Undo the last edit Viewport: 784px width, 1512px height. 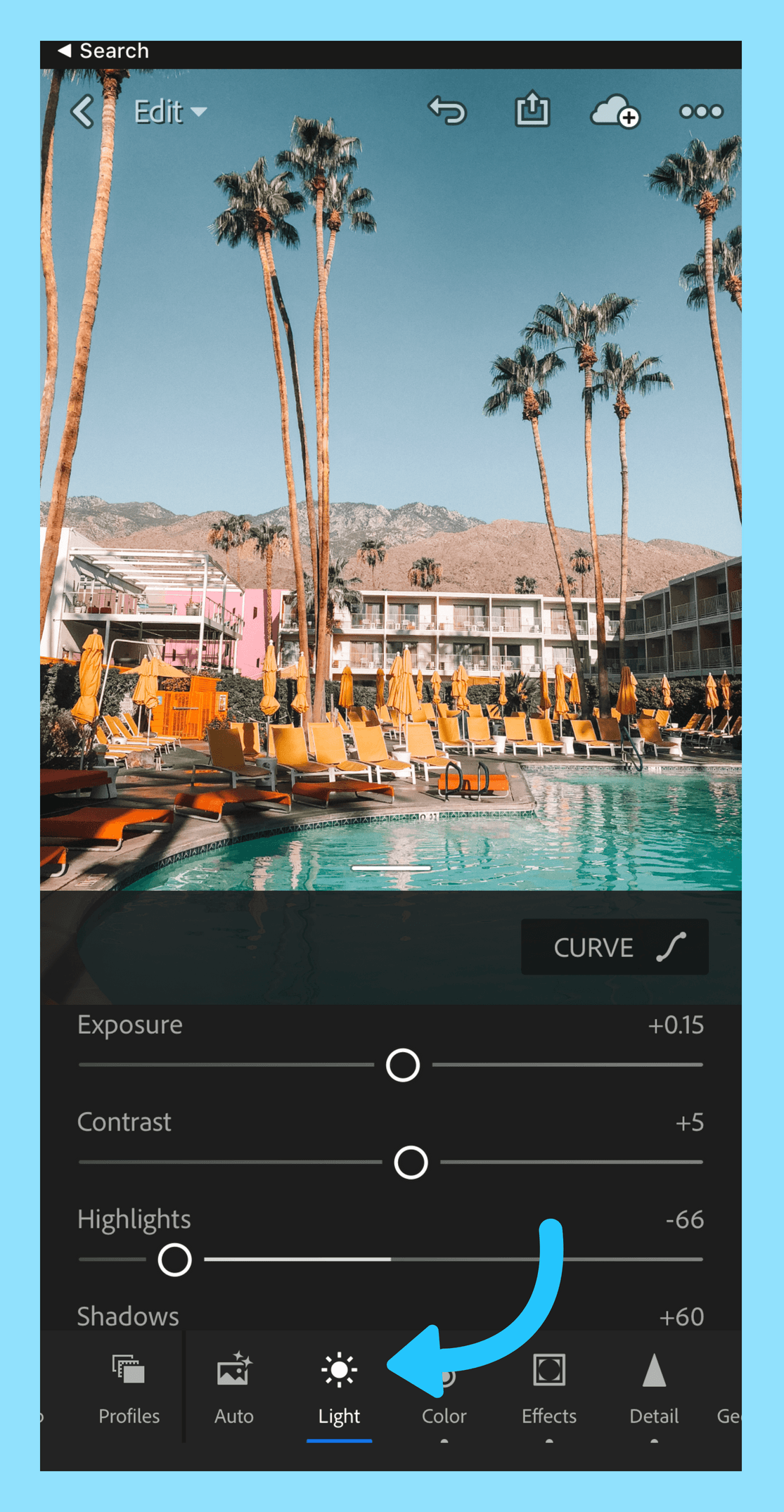pos(447,111)
